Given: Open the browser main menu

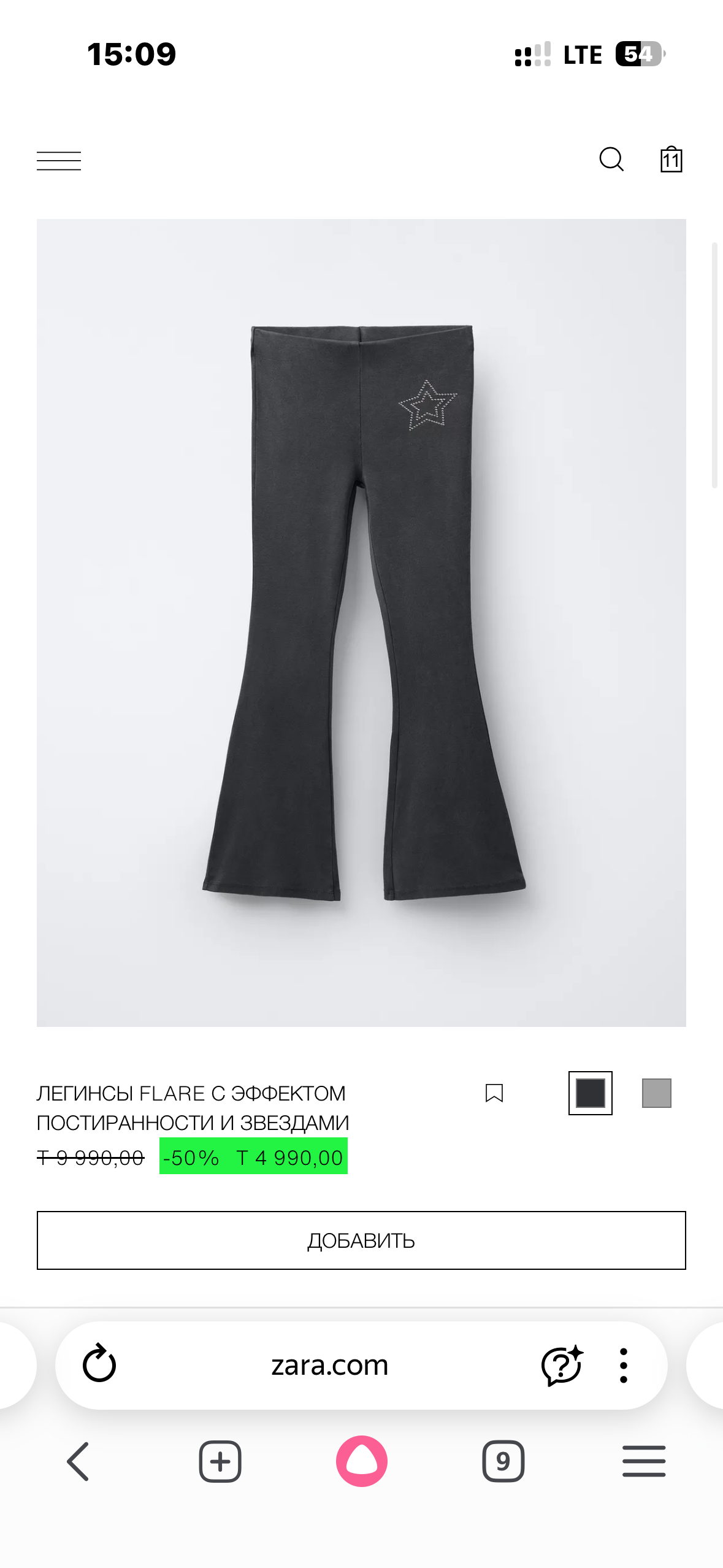Looking at the screenshot, I should tap(644, 1461).
